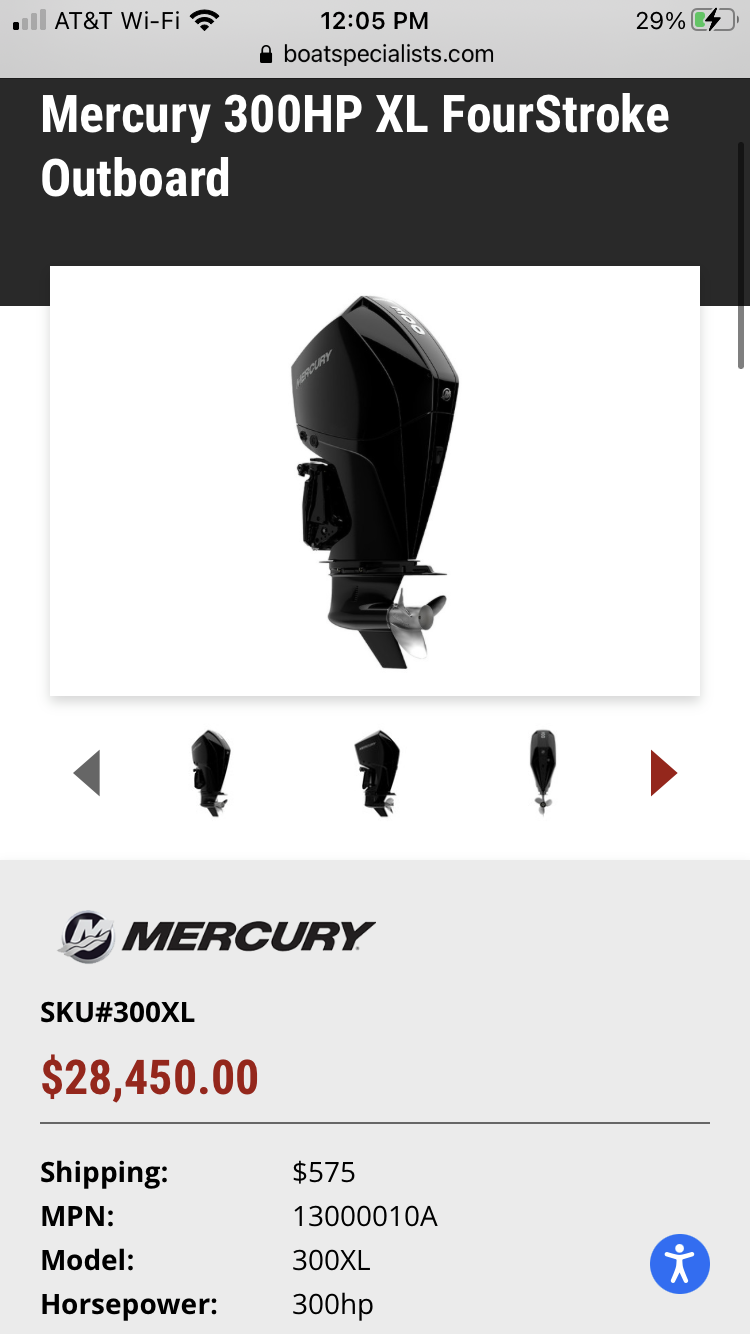Go to previous image with left arrow
Screen dimensions: 750x1334
coord(87,773)
